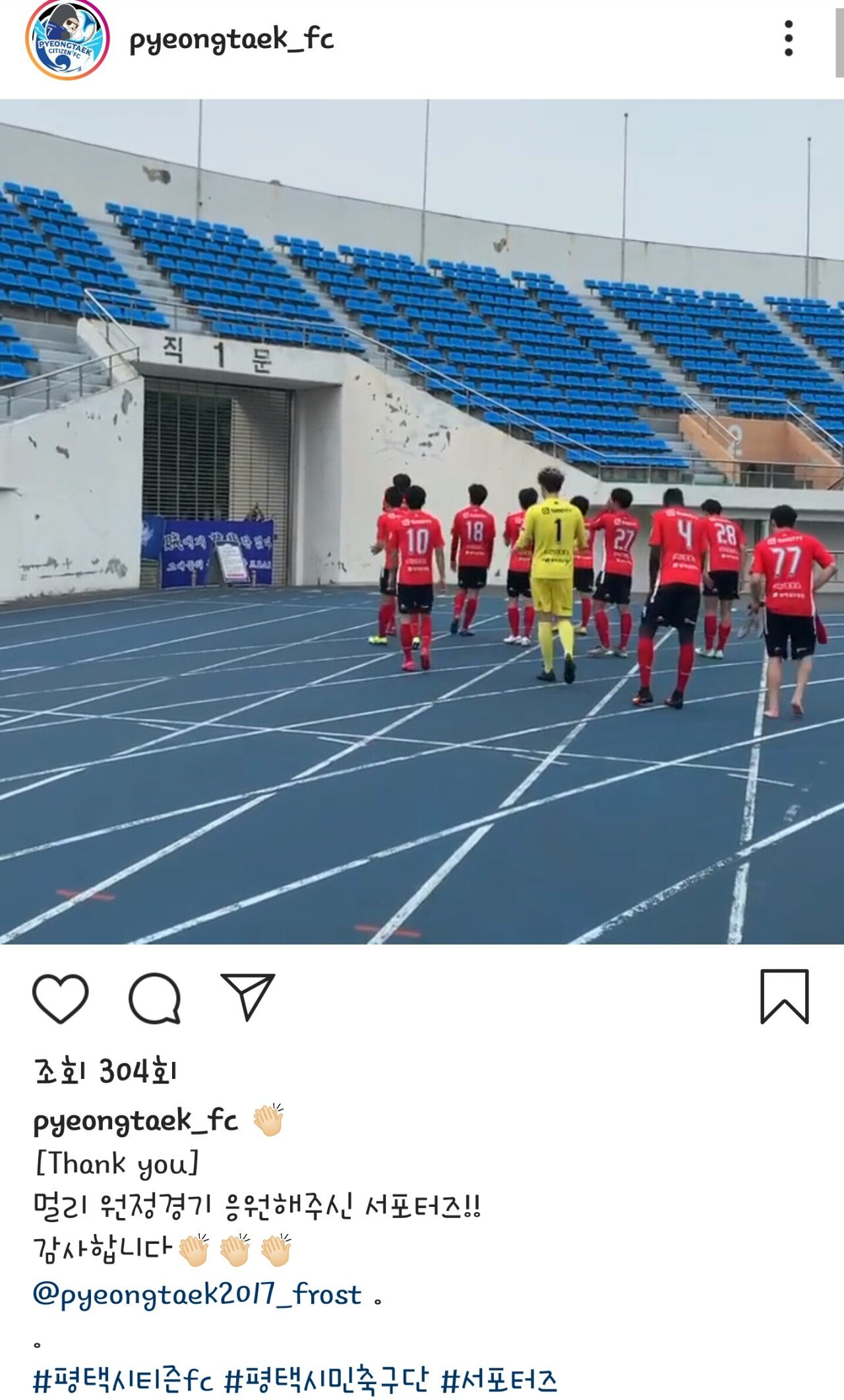This screenshot has height=1400, width=844.
Task: Open the post's three-dot options menu
Action: pyautogui.click(x=788, y=38)
